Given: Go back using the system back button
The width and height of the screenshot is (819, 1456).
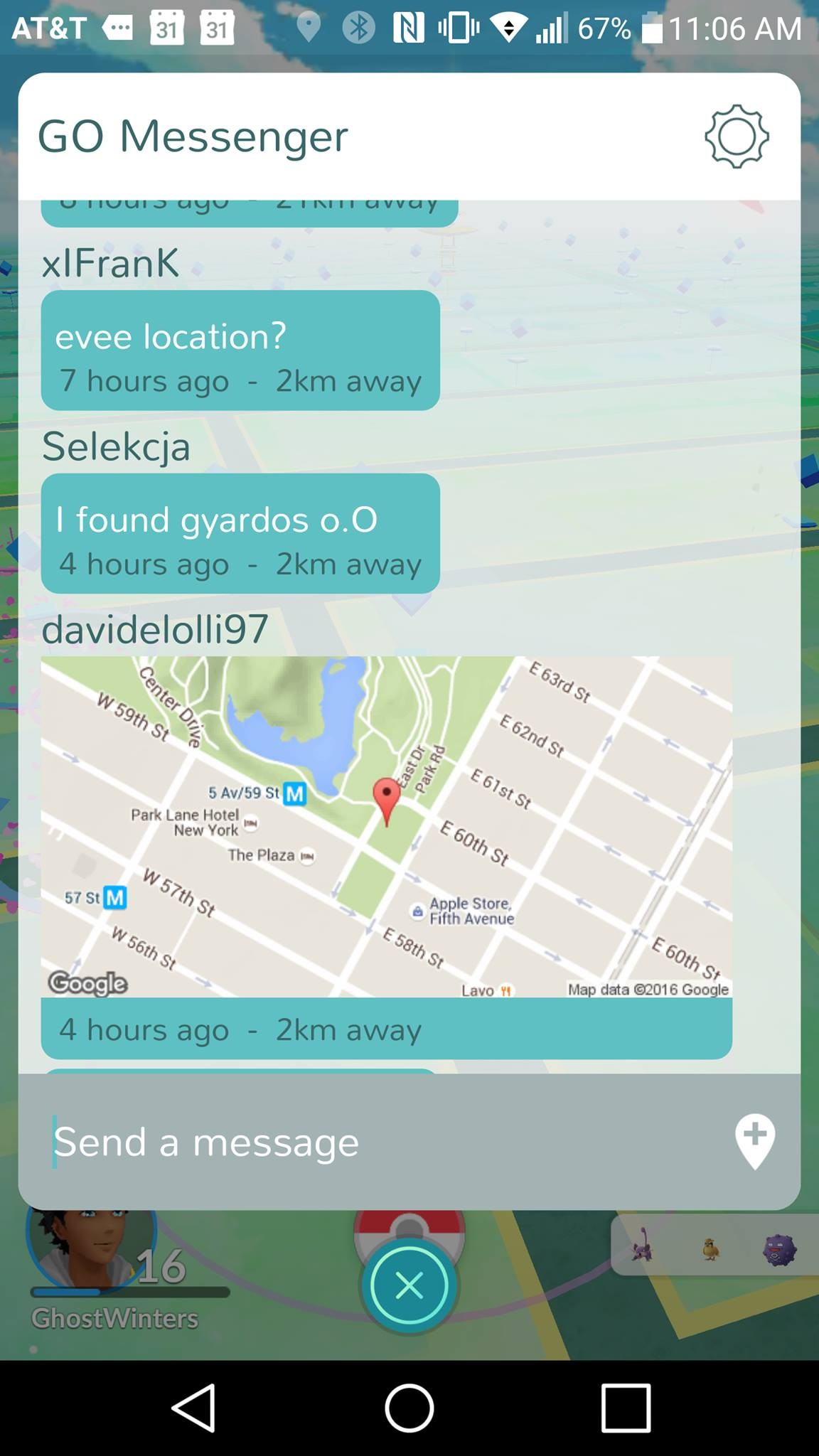Looking at the screenshot, I should point(193,1408).
